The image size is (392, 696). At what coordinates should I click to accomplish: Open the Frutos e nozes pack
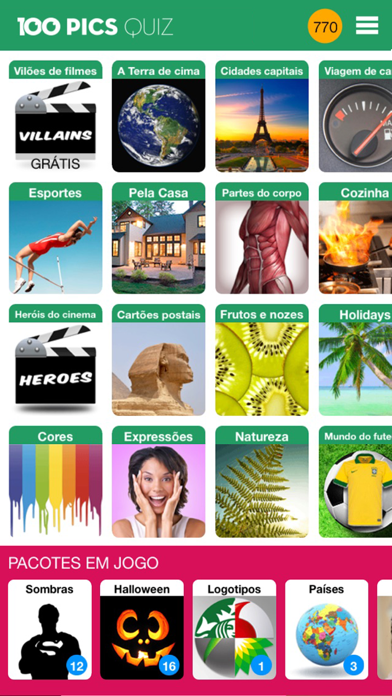(262, 360)
